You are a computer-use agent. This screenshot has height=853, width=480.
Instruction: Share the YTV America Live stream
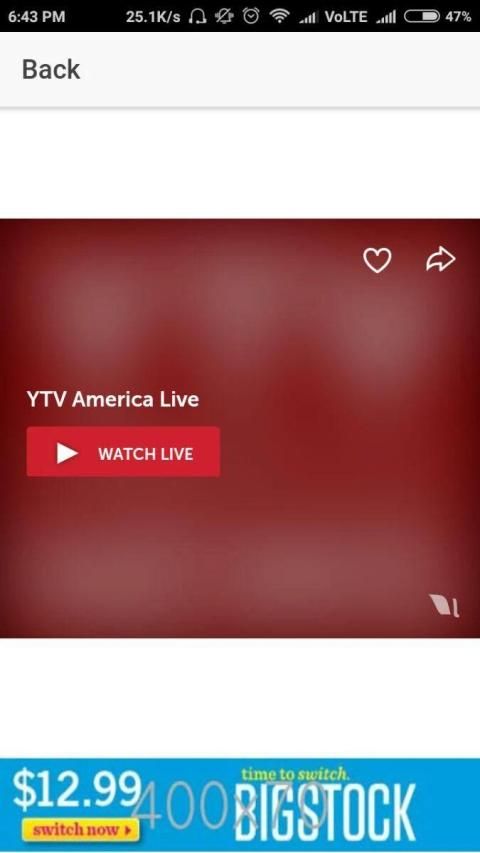[440, 258]
